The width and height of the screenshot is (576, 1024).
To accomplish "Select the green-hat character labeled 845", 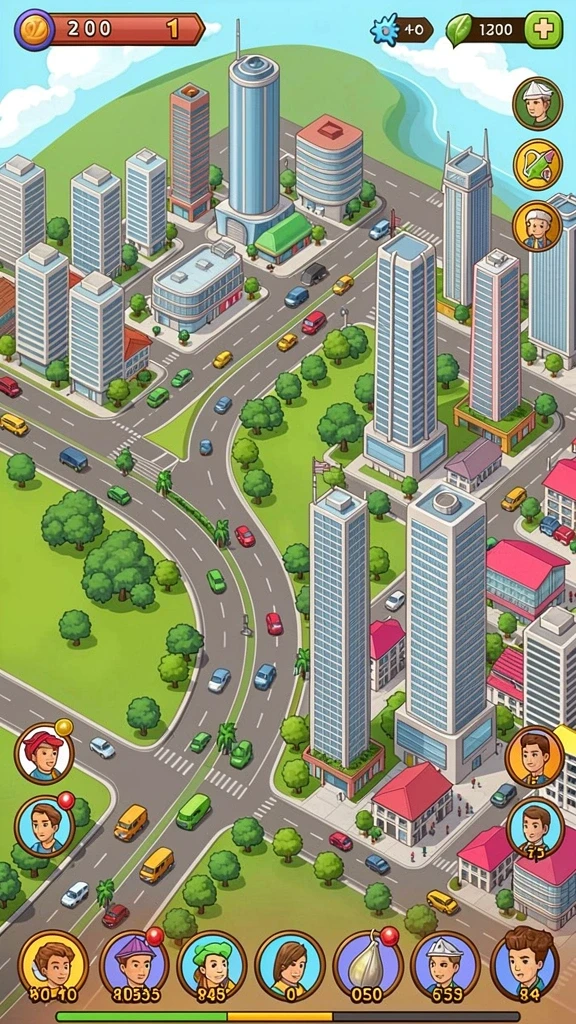I will tap(212, 966).
